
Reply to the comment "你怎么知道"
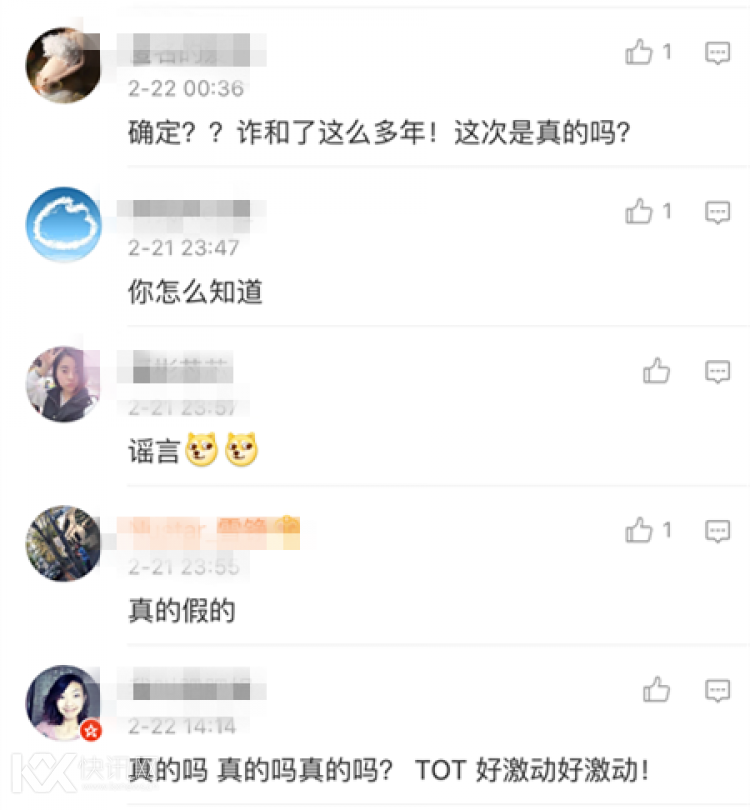pyautogui.click(x=717, y=212)
